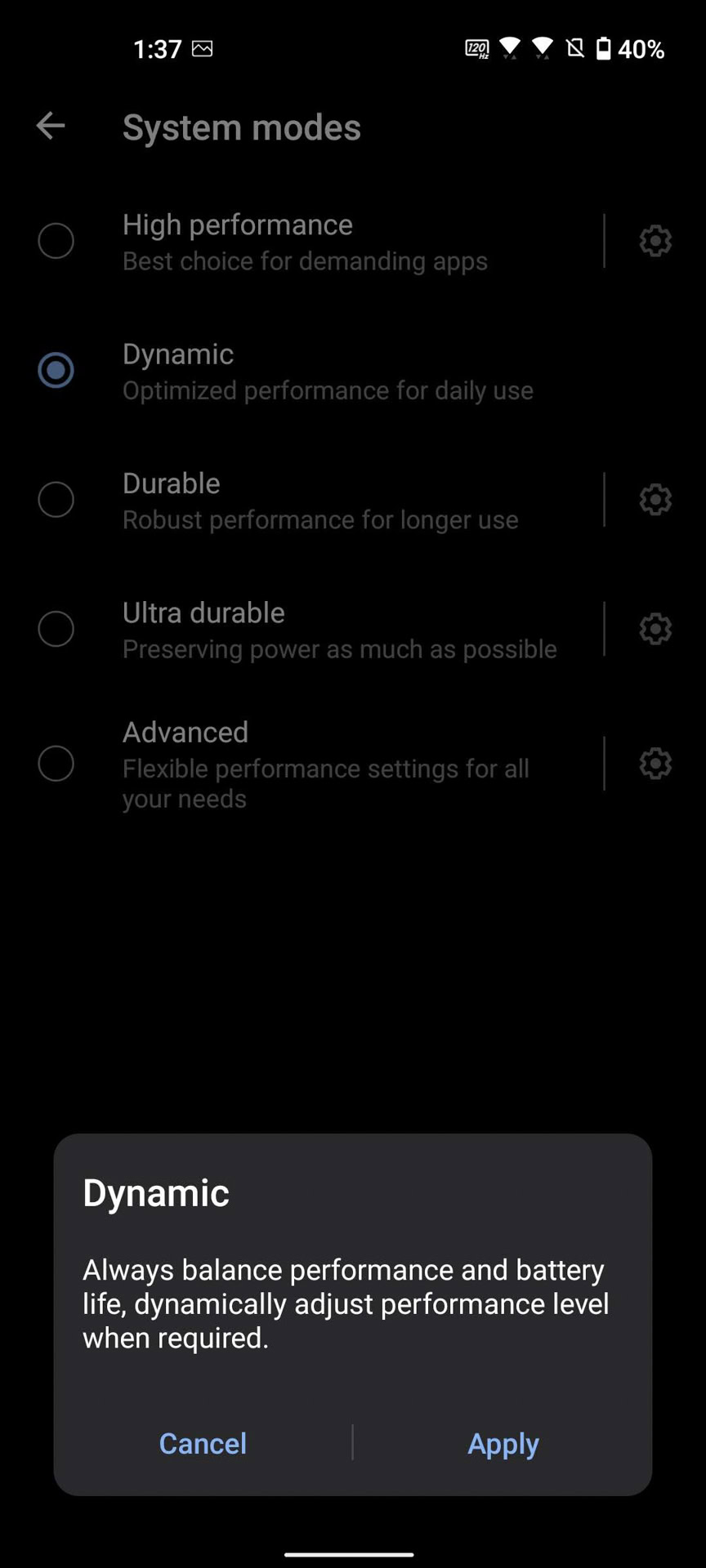Select the Advanced radio button
The width and height of the screenshot is (706, 1568).
pos(56,764)
